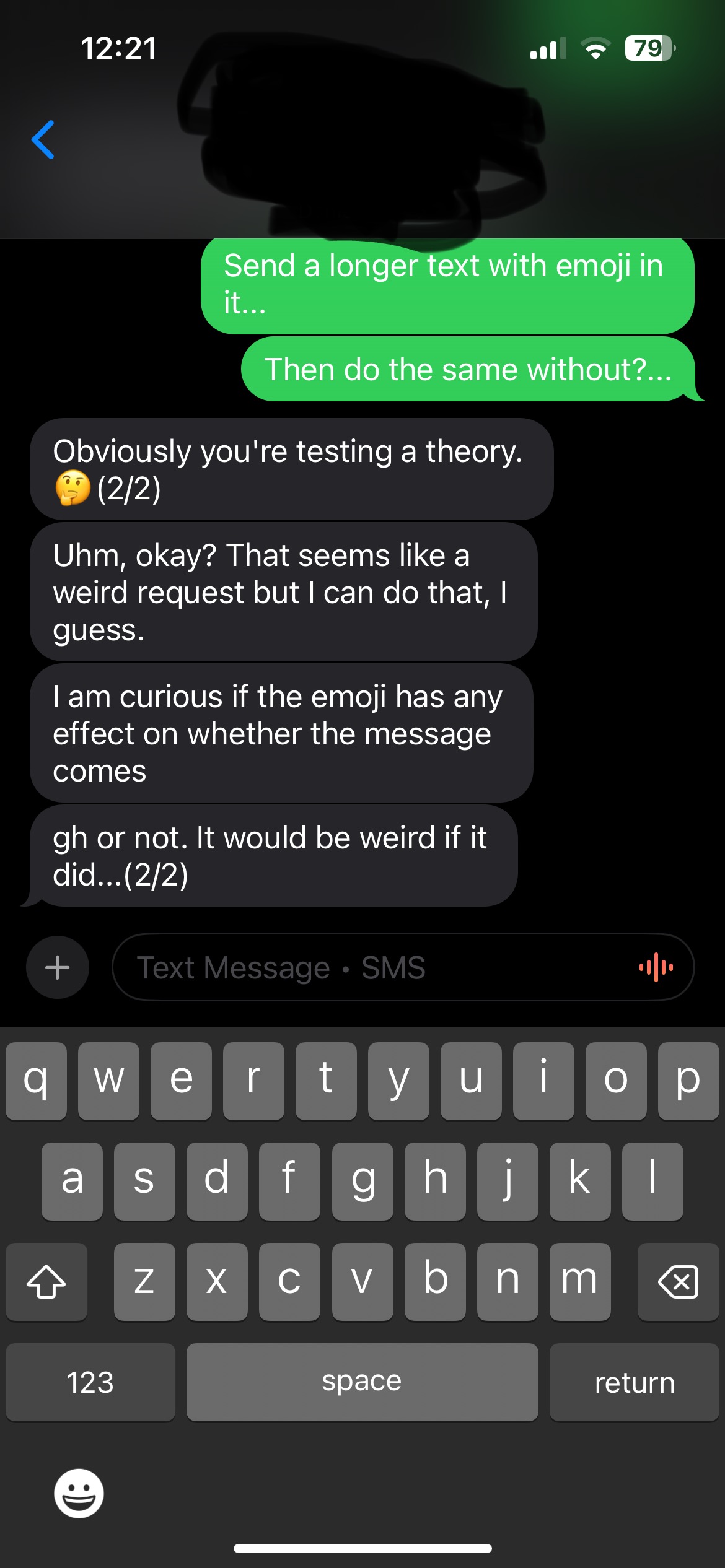Type the letter m
The height and width of the screenshot is (1568, 725).
click(x=579, y=1281)
